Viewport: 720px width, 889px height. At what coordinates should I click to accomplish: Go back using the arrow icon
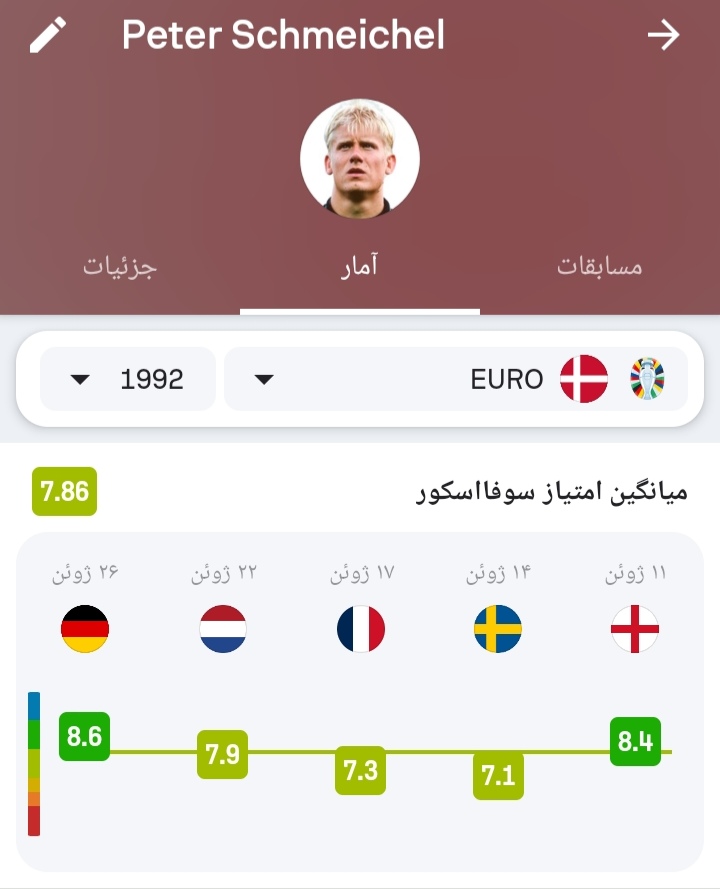[663, 36]
